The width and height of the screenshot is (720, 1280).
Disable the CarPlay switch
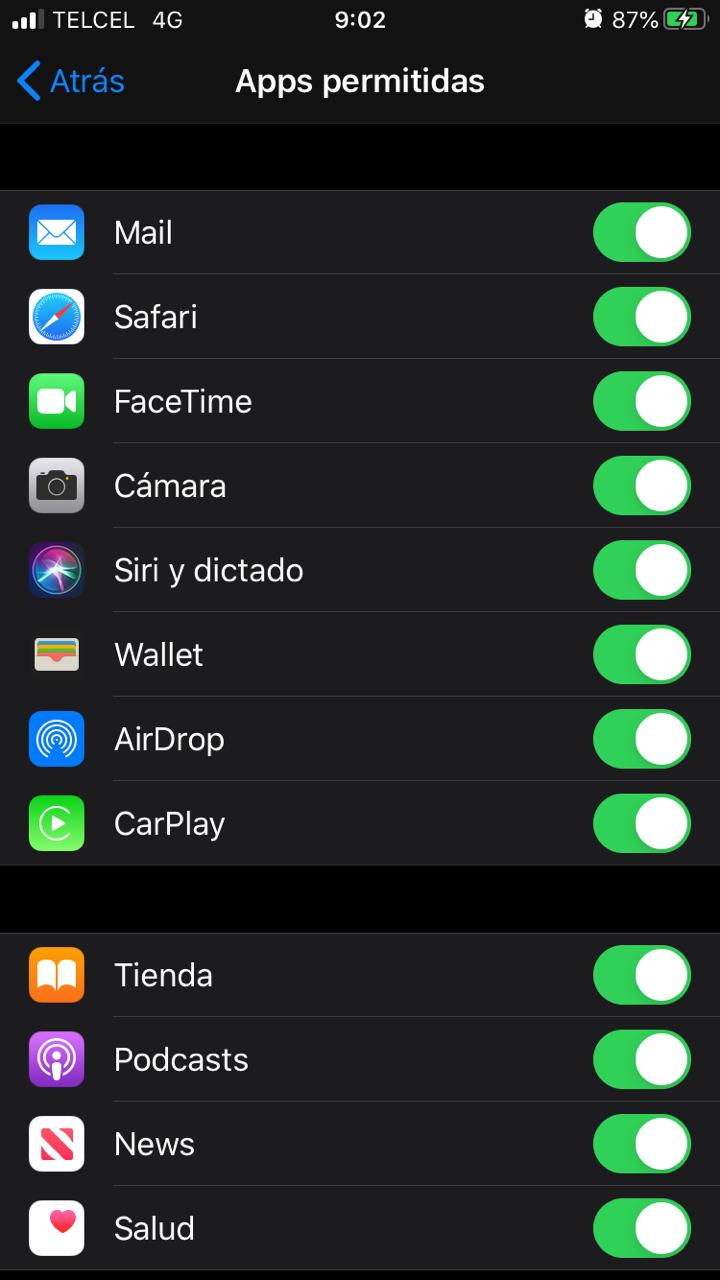[642, 823]
